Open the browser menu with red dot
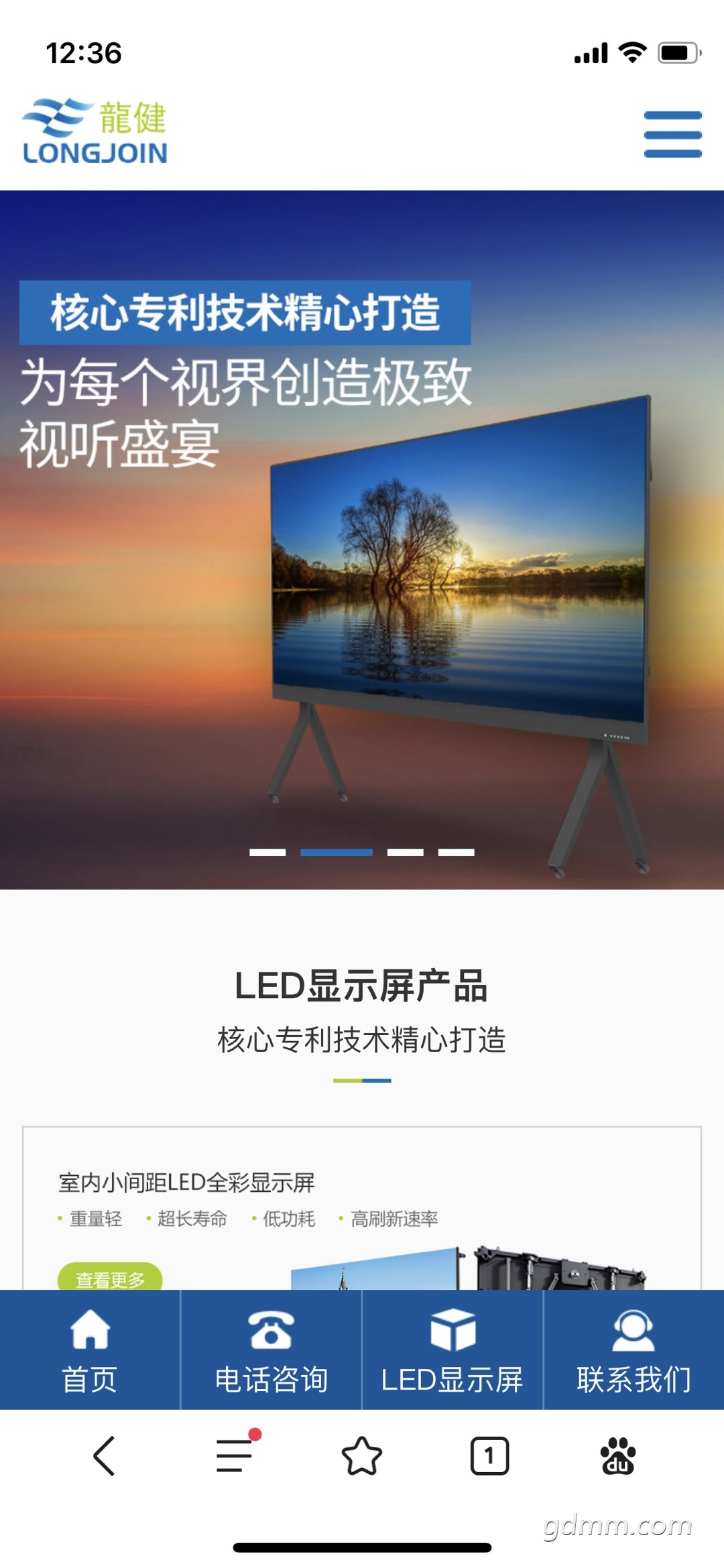The height and width of the screenshot is (1568, 724). click(x=235, y=1456)
